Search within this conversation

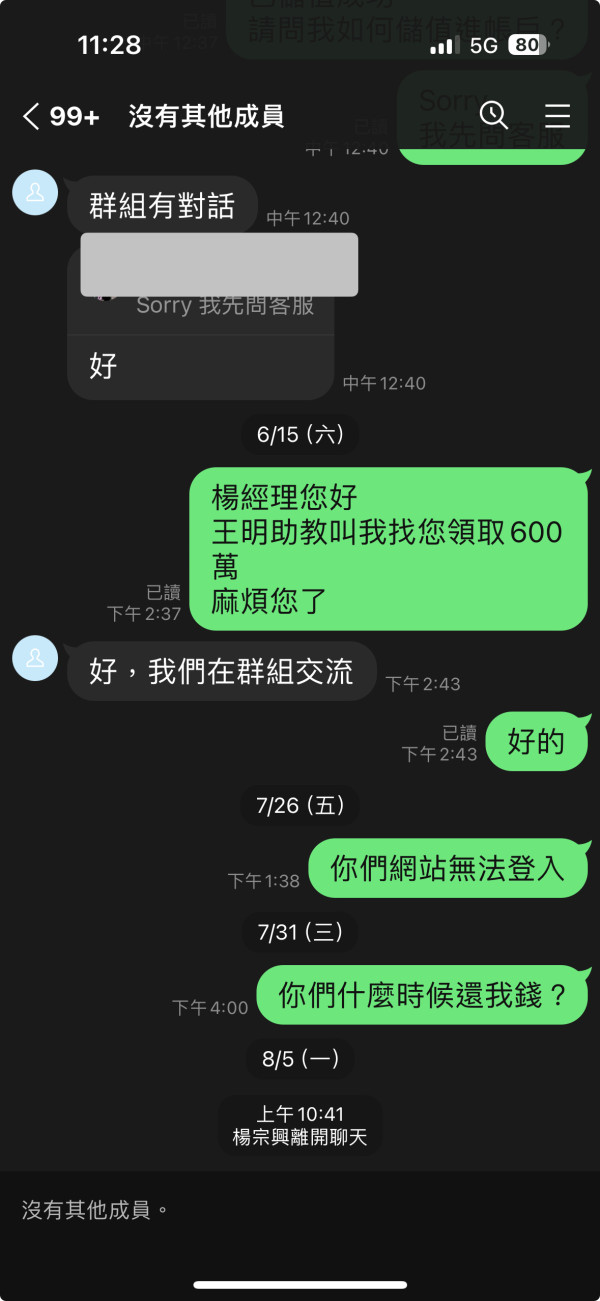[x=494, y=115]
